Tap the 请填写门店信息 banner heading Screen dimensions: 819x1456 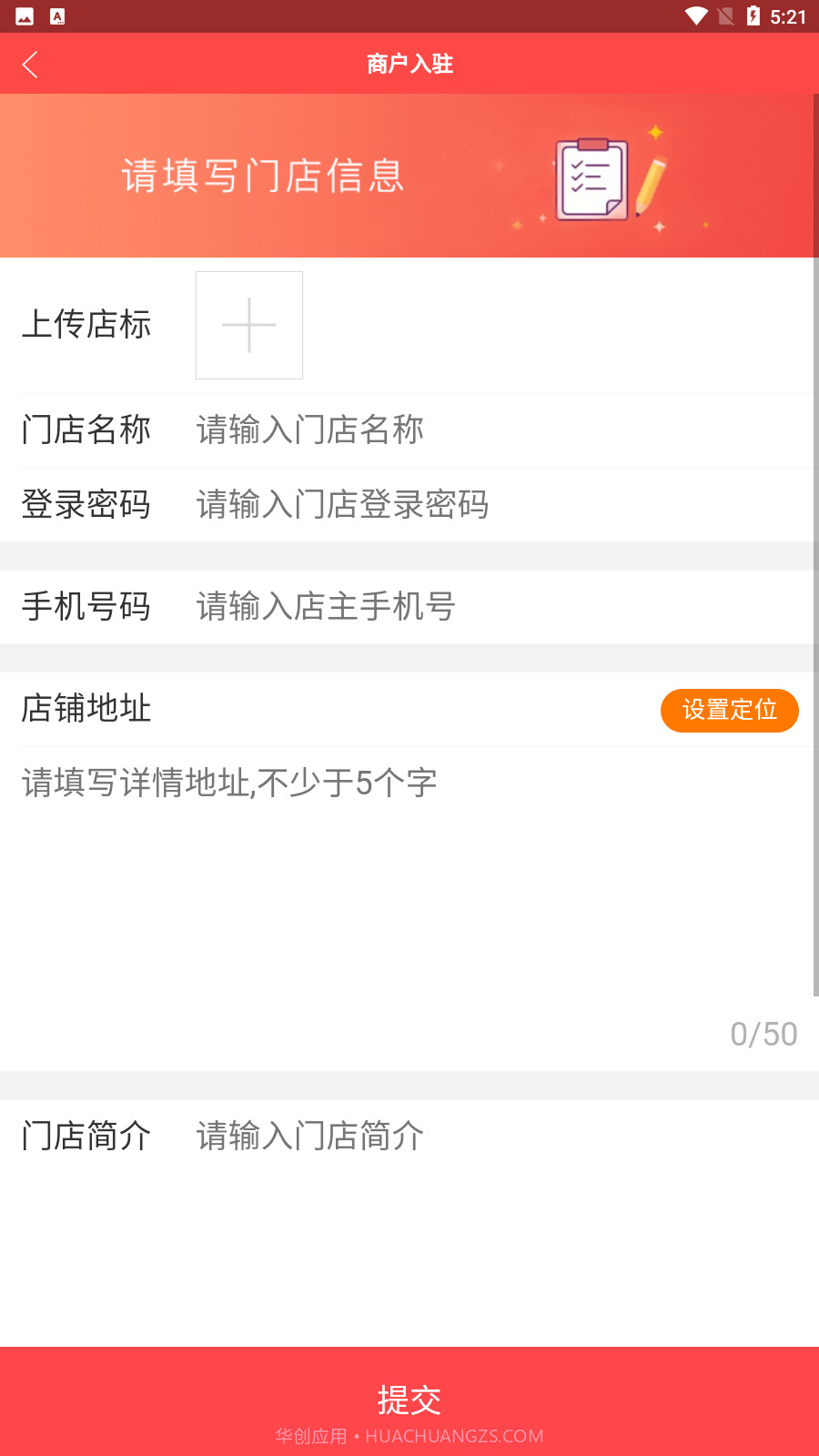coord(263,176)
